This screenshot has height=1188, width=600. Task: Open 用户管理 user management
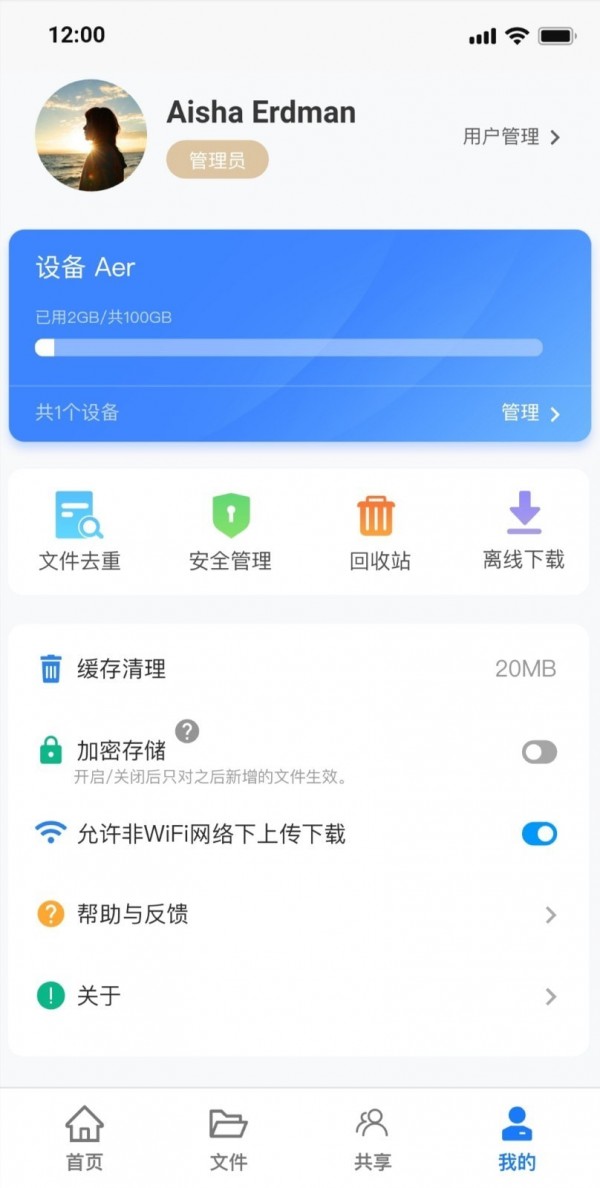[x=511, y=137]
